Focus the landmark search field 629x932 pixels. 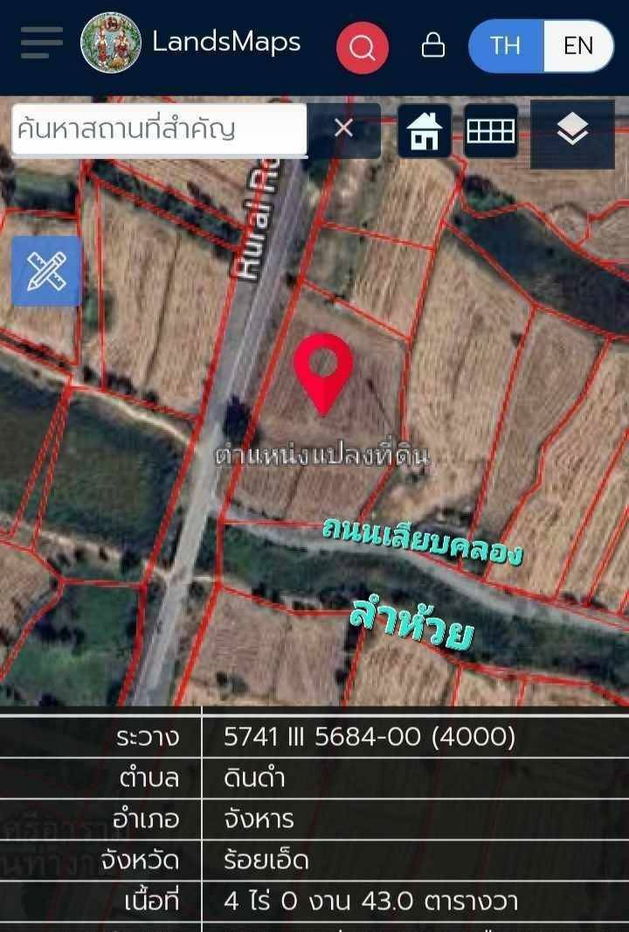(x=158, y=129)
